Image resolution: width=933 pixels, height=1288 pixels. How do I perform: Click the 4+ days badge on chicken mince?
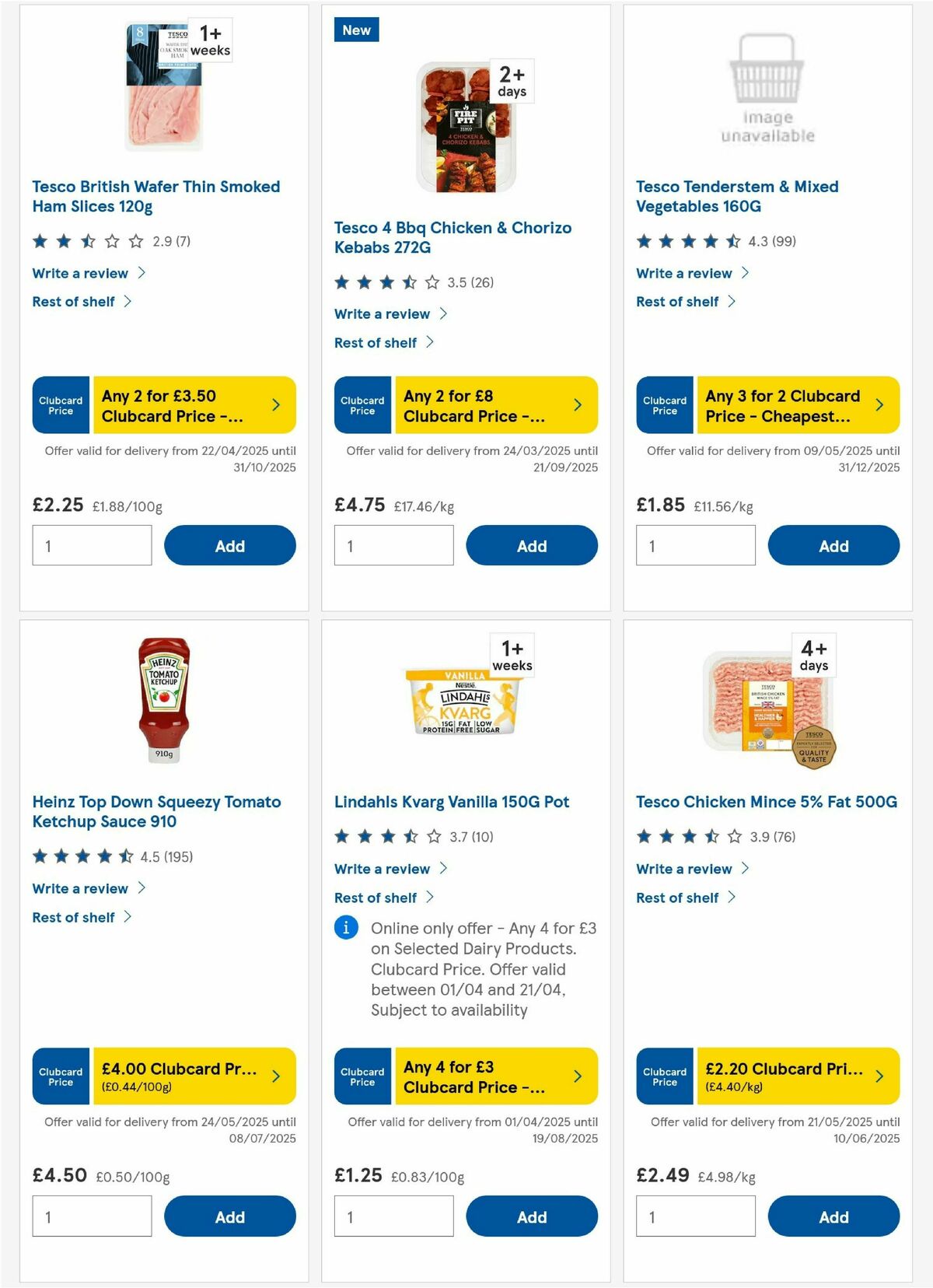coord(815,654)
